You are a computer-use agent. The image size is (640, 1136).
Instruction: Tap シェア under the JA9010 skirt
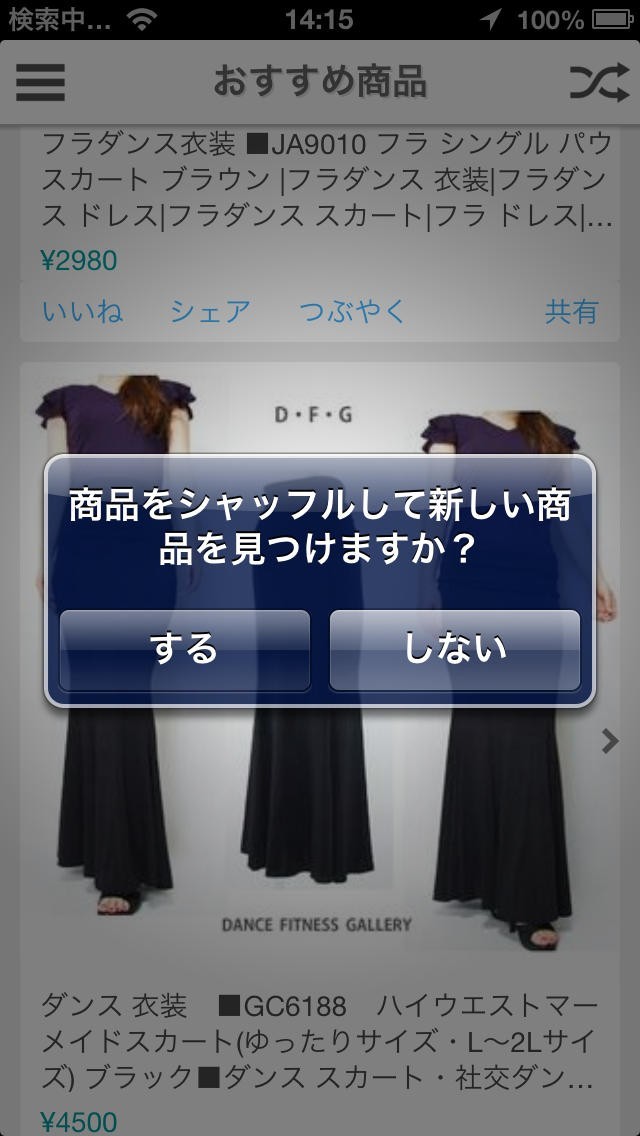tap(210, 312)
